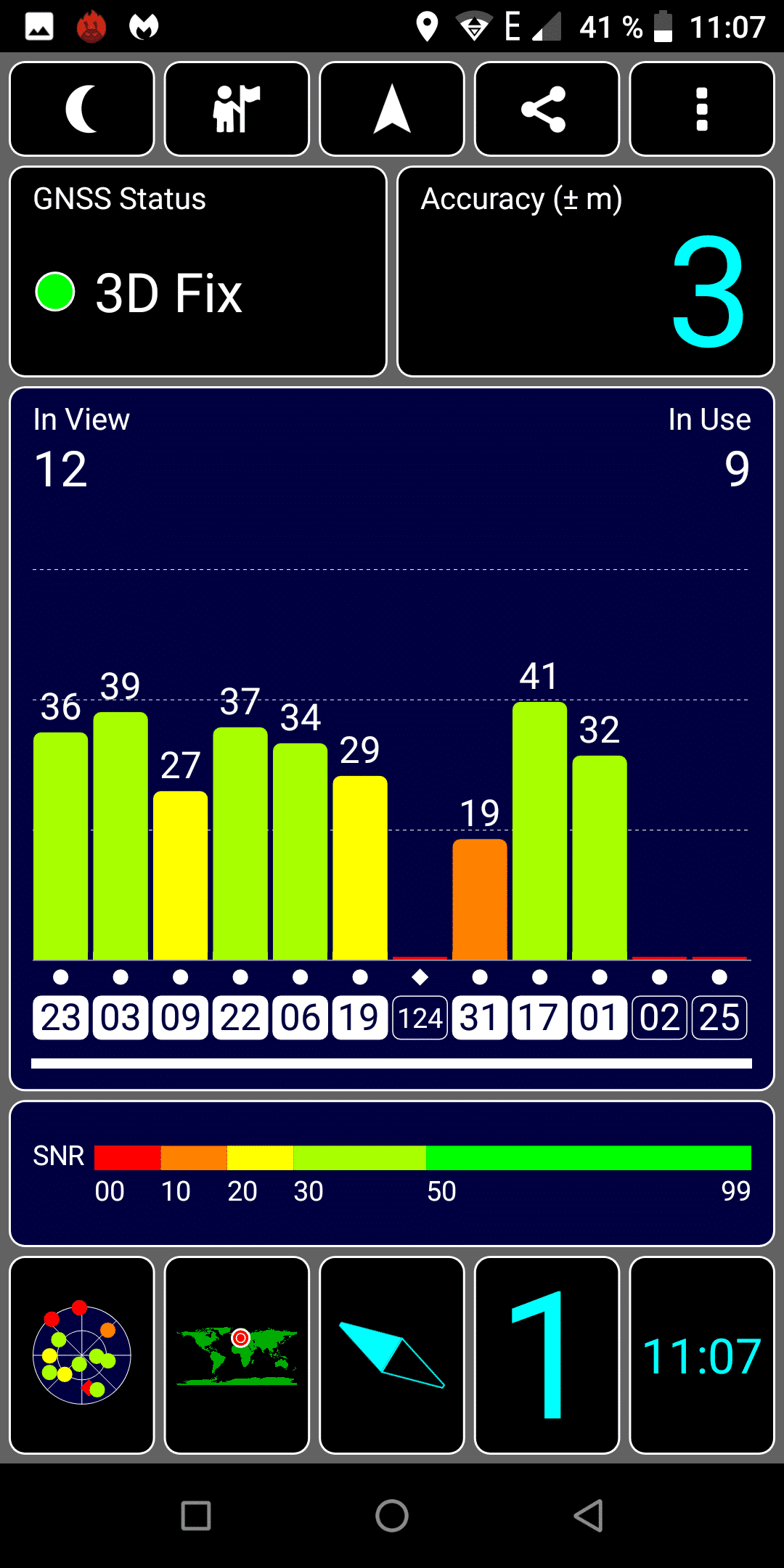The width and height of the screenshot is (784, 1568).
Task: Open the satellite sky plot tile
Action: point(82,1355)
